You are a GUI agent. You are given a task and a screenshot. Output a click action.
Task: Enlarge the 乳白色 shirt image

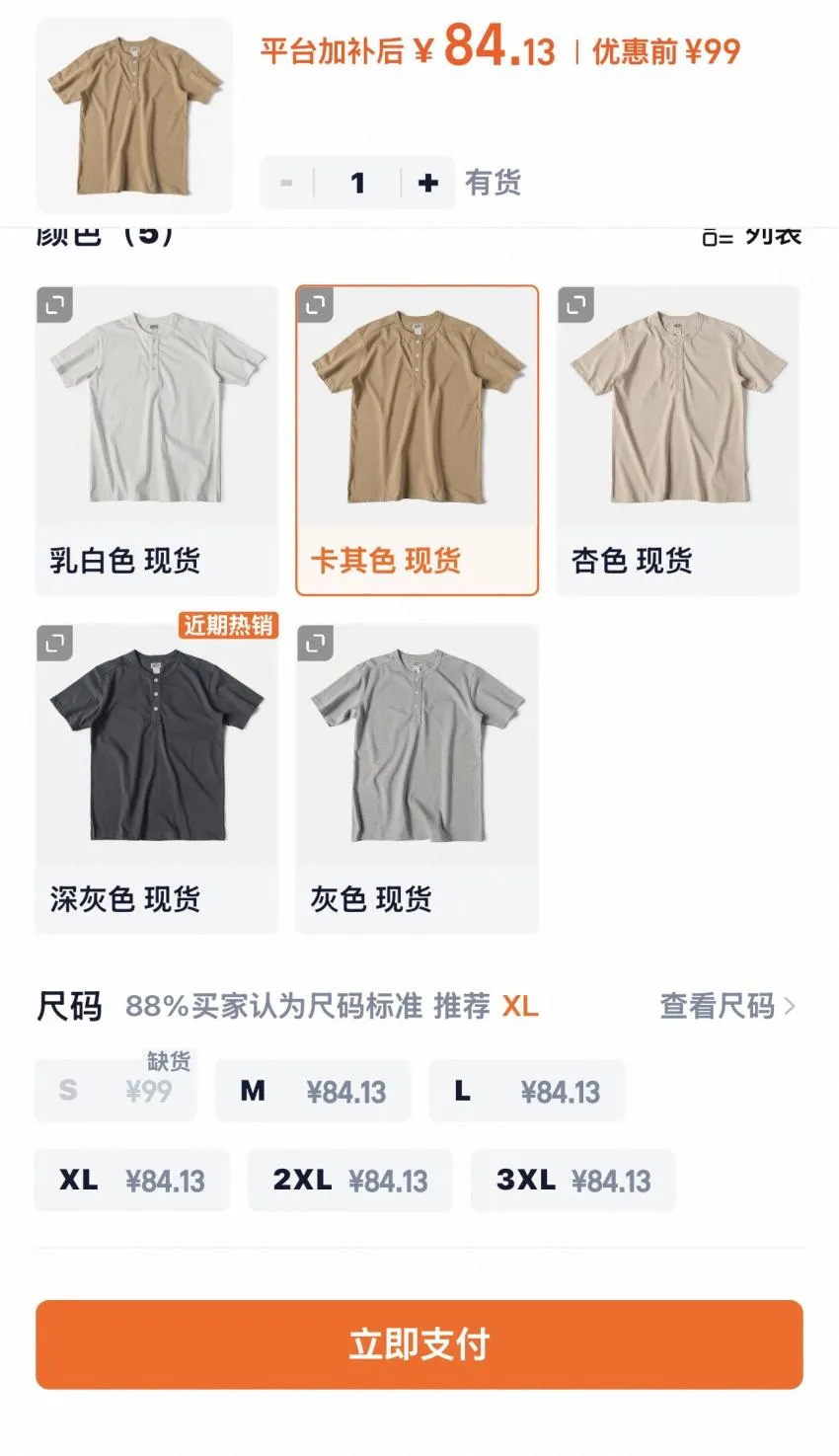click(x=55, y=305)
